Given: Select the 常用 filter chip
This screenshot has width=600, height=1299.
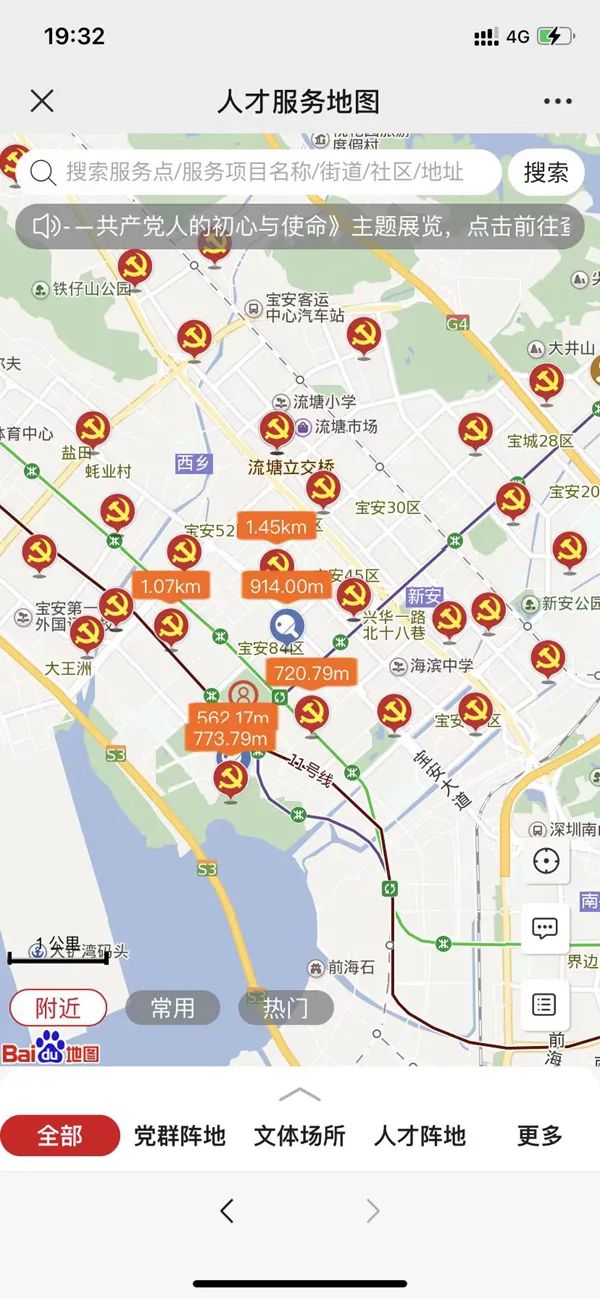Looking at the screenshot, I should pyautogui.click(x=172, y=1008).
